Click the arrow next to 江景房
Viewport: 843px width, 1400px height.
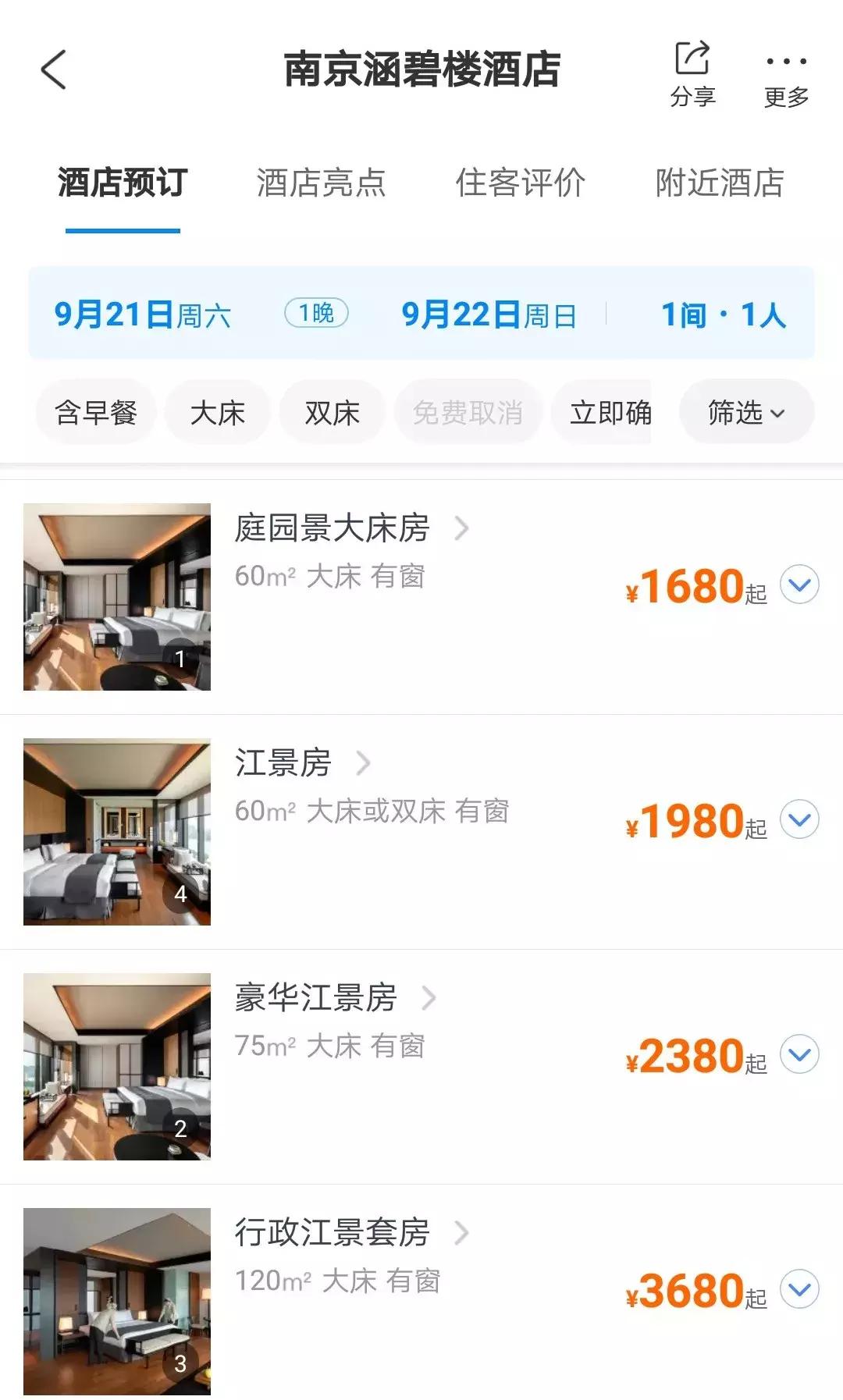364,766
